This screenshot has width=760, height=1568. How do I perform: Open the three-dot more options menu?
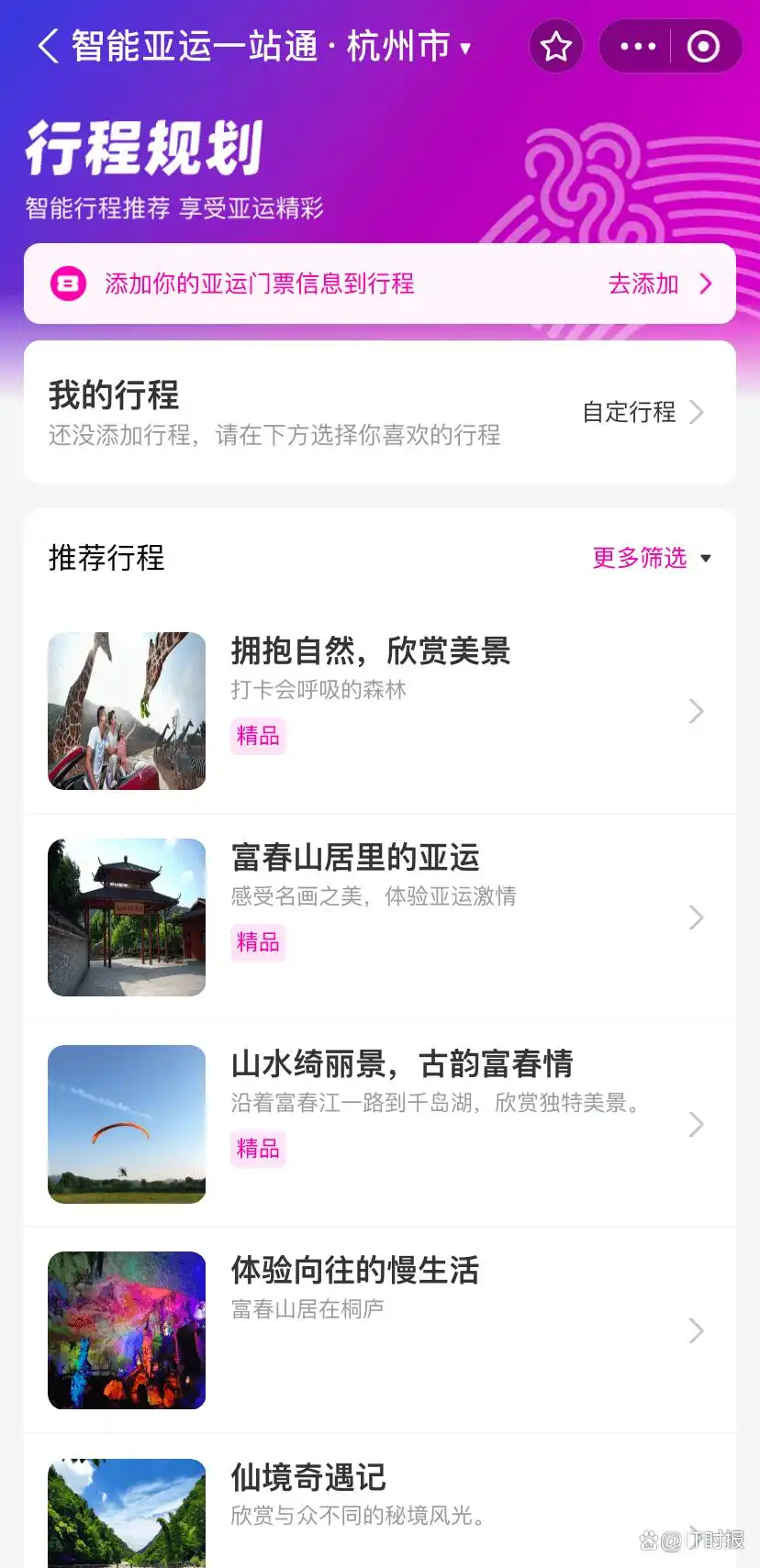tap(636, 46)
